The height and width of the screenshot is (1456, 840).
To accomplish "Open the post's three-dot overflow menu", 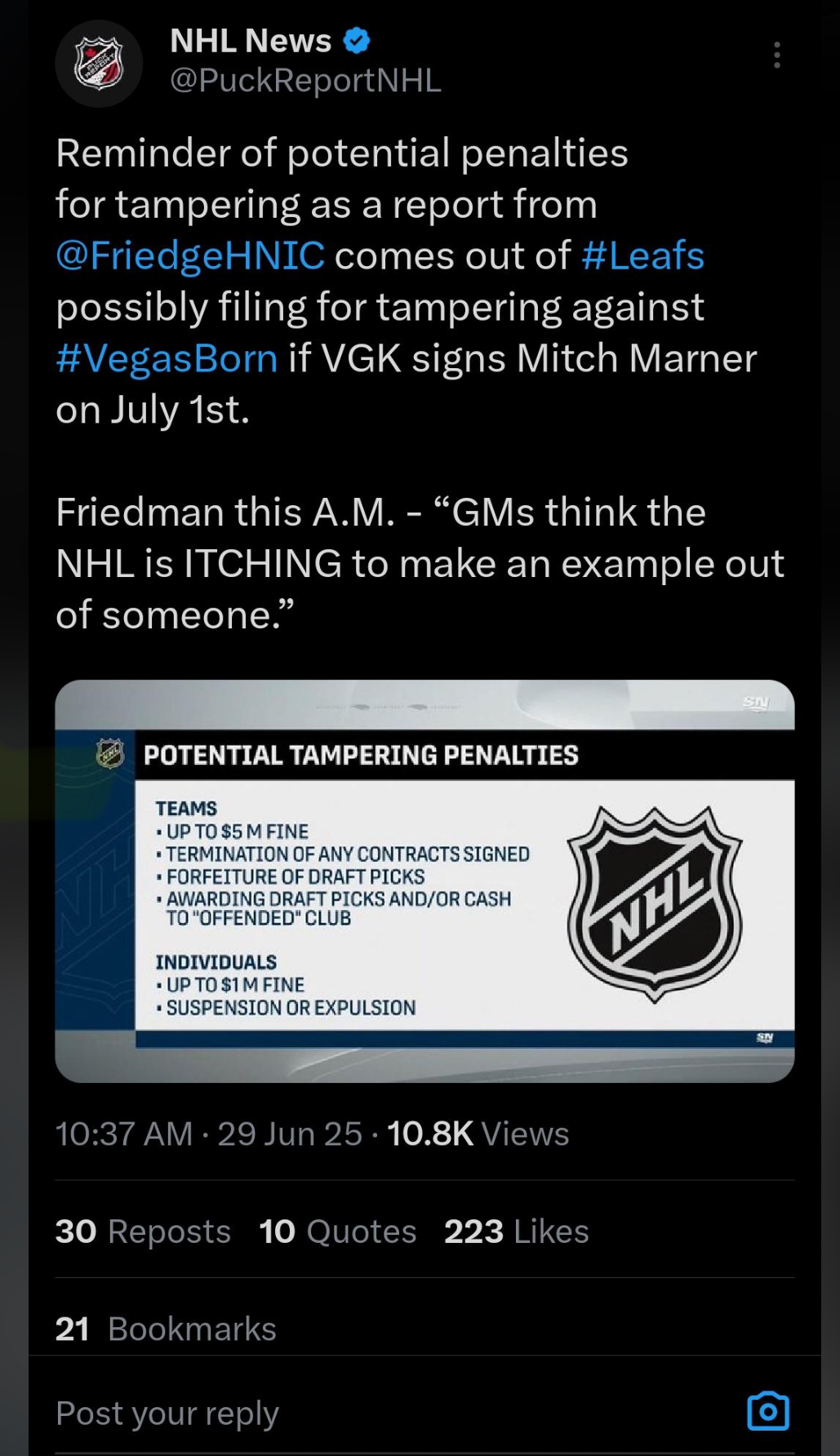I will point(776,55).
